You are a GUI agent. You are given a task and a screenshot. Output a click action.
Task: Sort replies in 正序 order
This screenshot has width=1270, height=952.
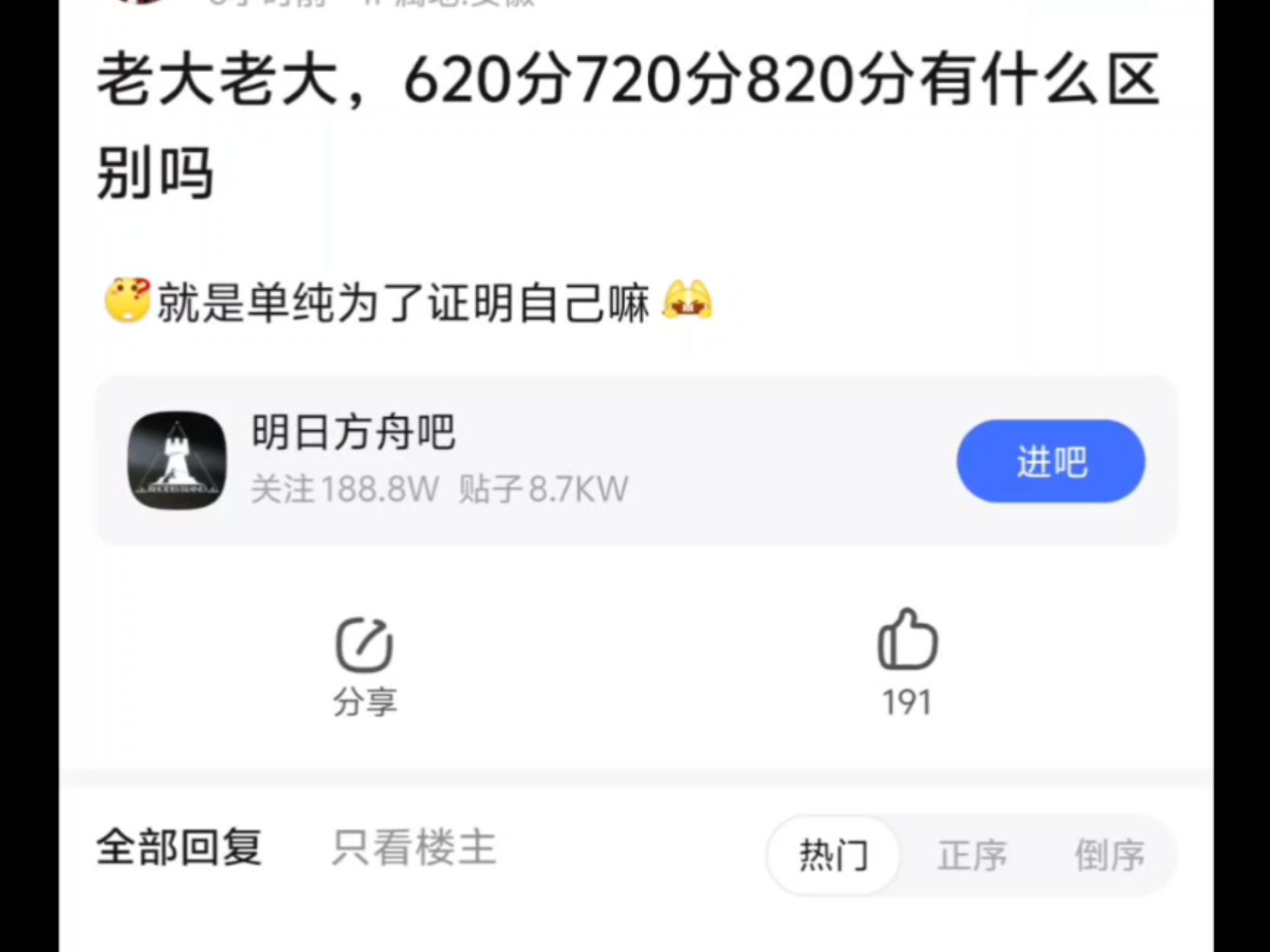[972, 855]
